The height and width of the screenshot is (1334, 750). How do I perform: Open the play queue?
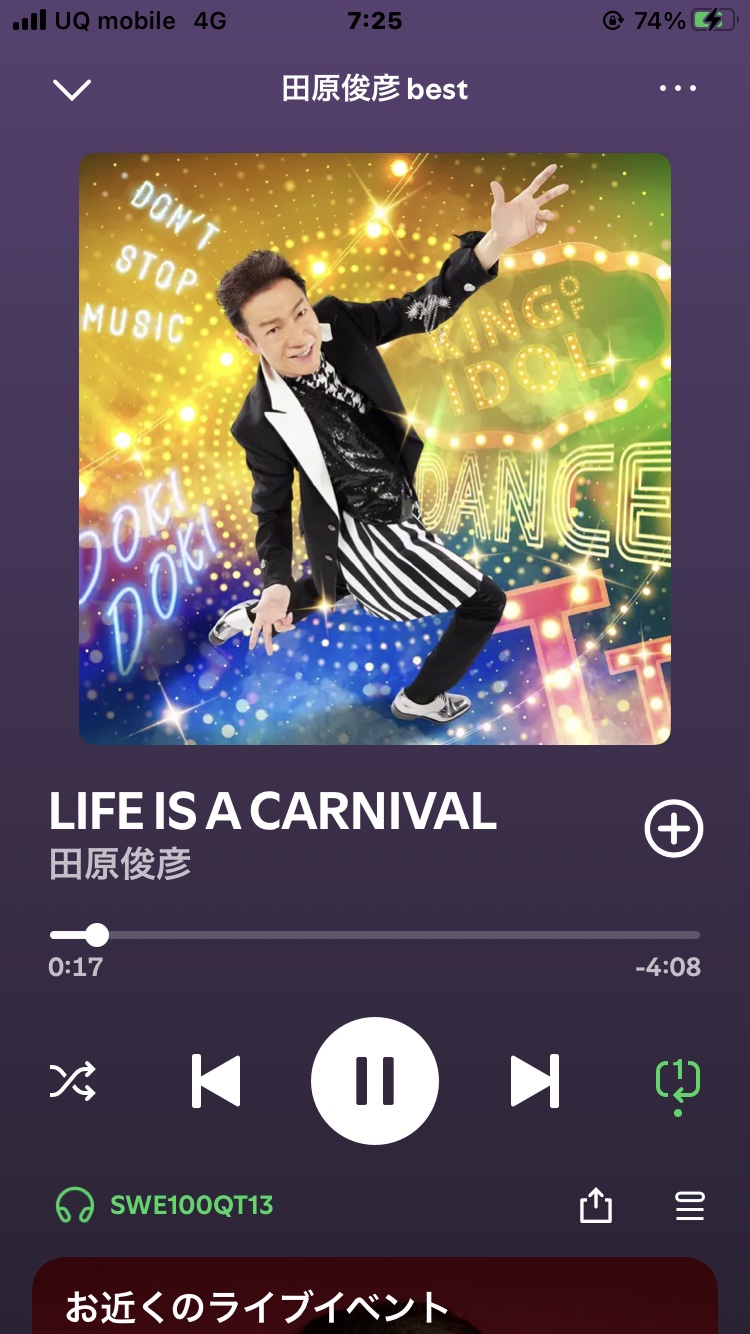(x=690, y=1207)
